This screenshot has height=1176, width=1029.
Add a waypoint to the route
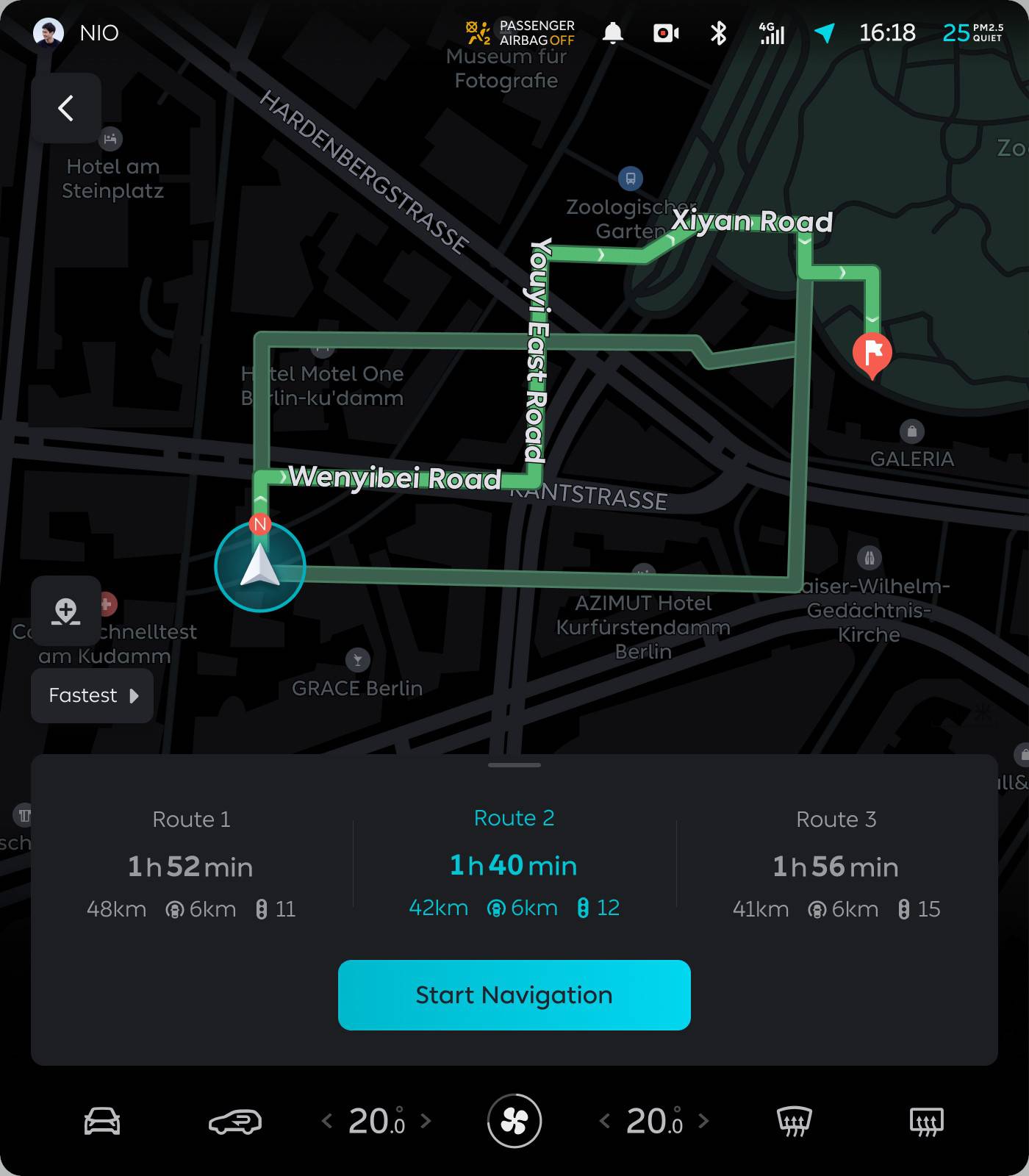[65, 611]
